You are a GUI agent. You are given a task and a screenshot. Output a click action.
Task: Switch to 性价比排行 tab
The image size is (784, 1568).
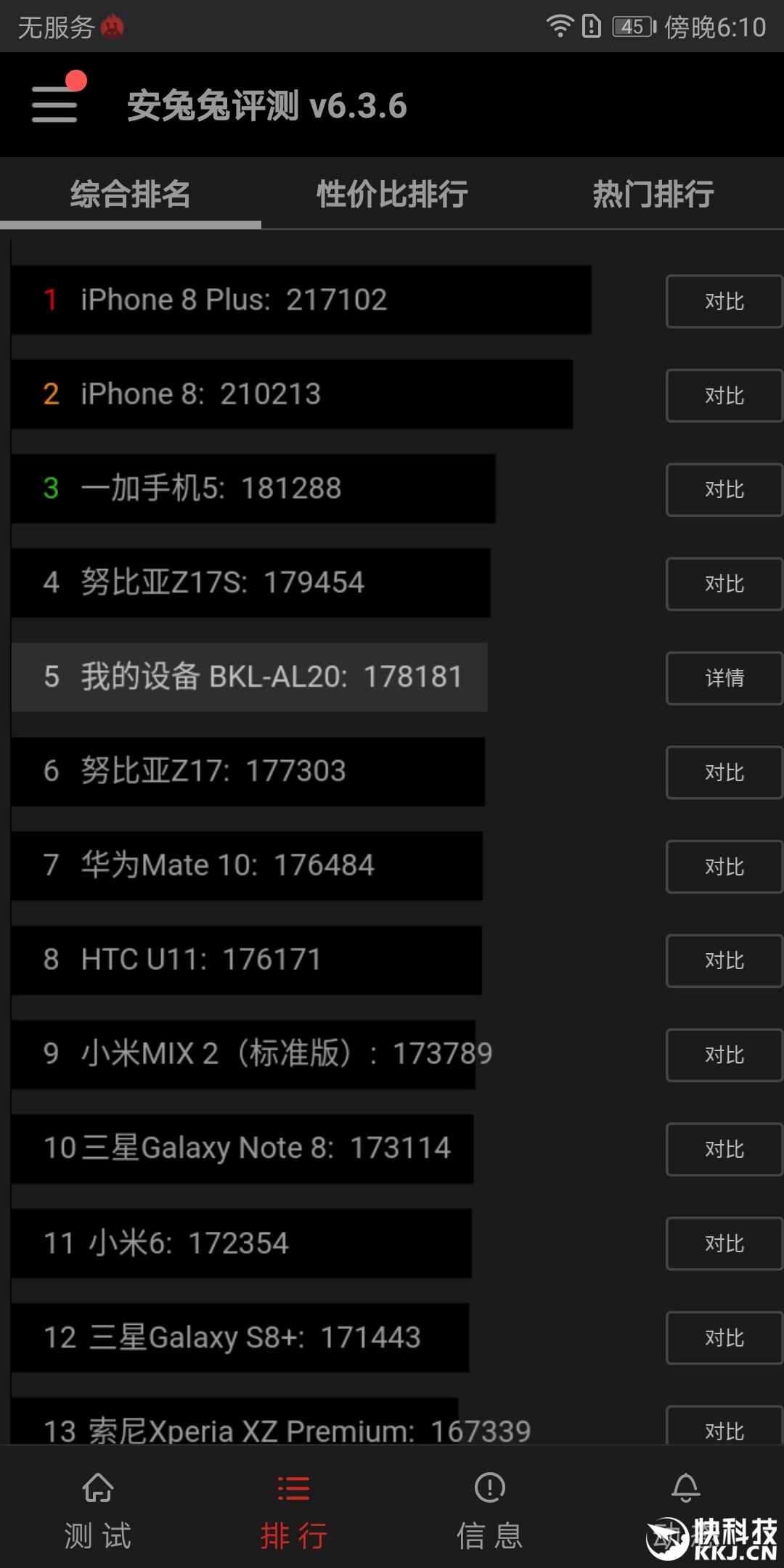(392, 194)
